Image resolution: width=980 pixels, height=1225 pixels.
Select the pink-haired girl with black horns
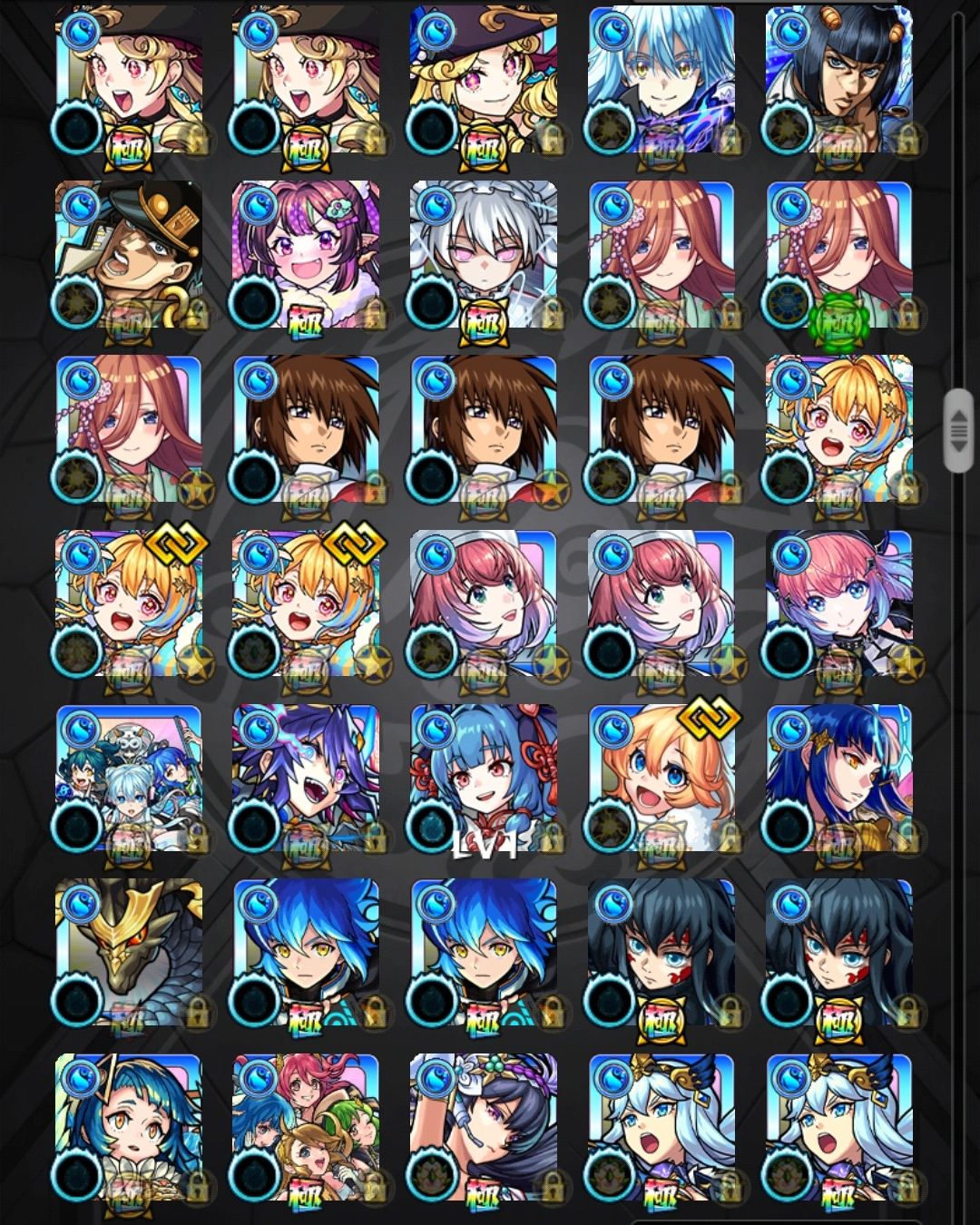839,604
